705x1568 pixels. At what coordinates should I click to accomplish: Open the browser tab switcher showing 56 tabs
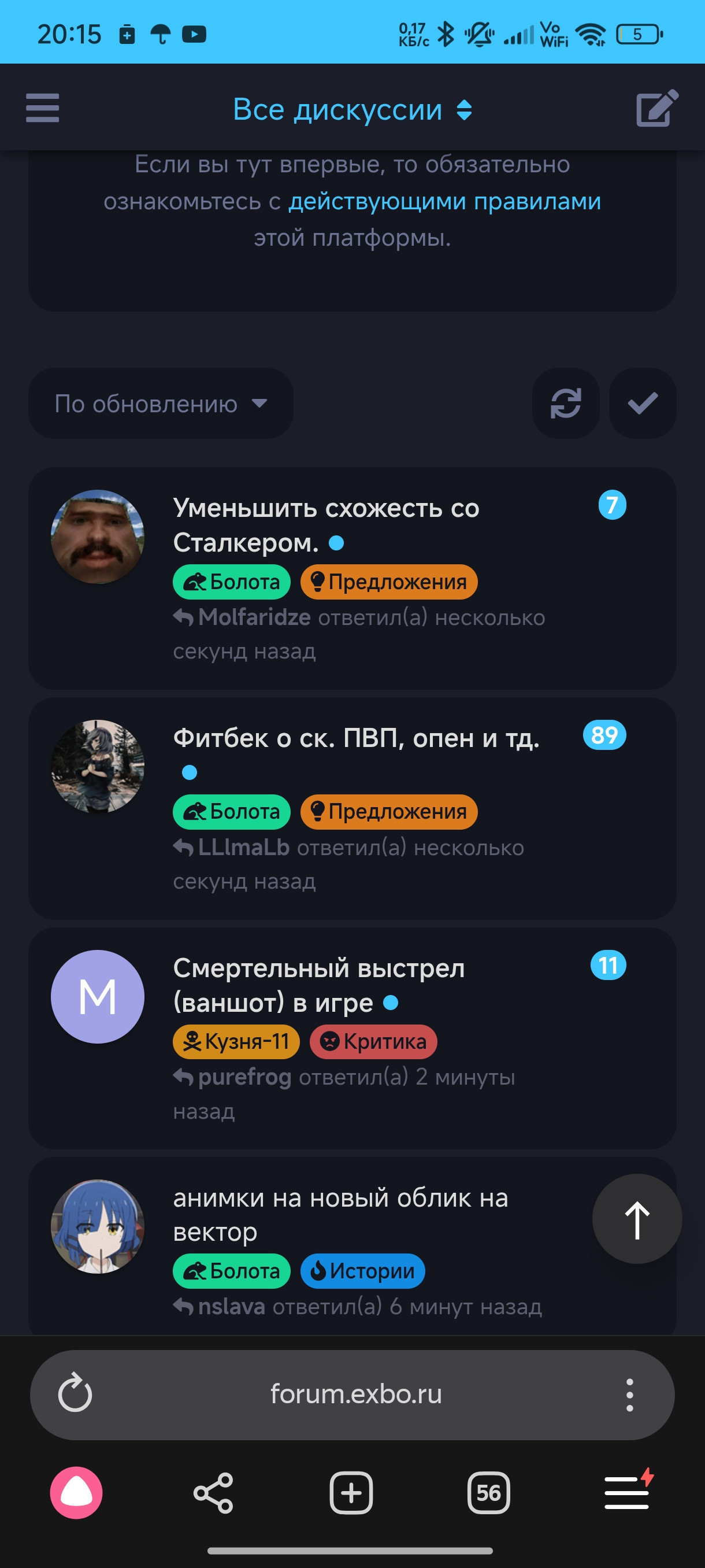coord(489,1491)
